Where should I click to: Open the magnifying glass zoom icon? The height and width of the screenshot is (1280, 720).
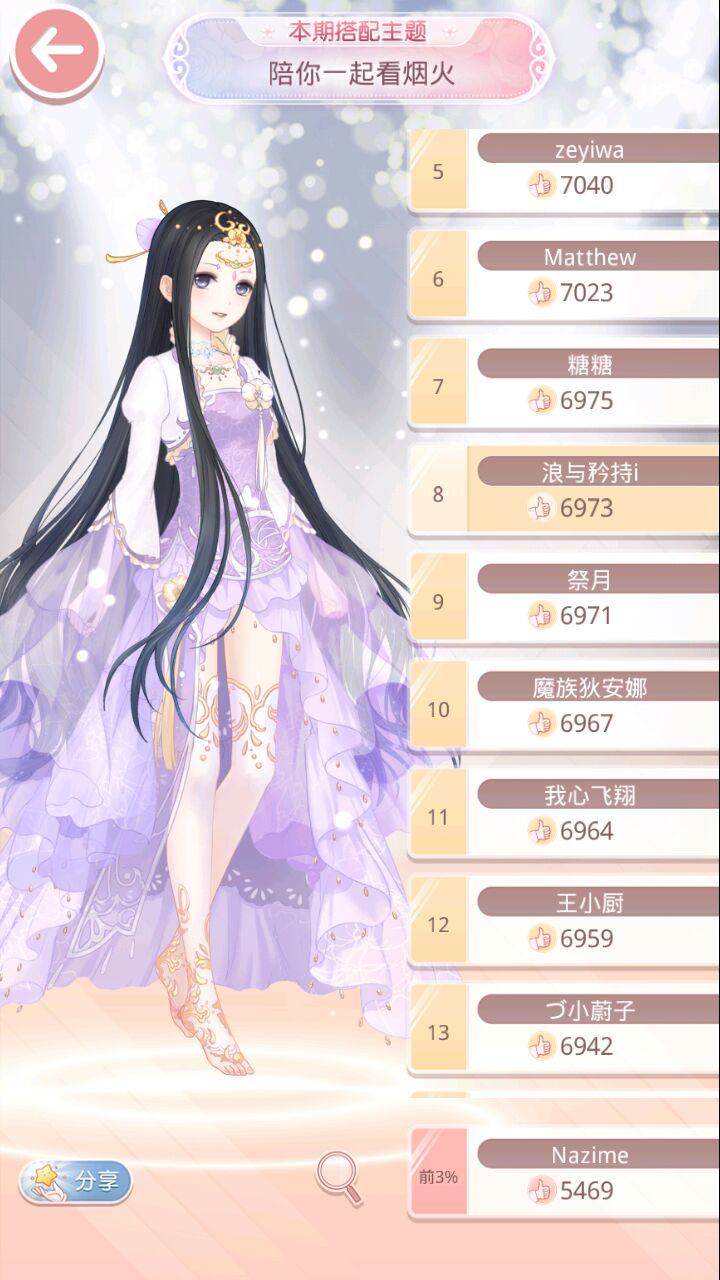click(x=339, y=1178)
